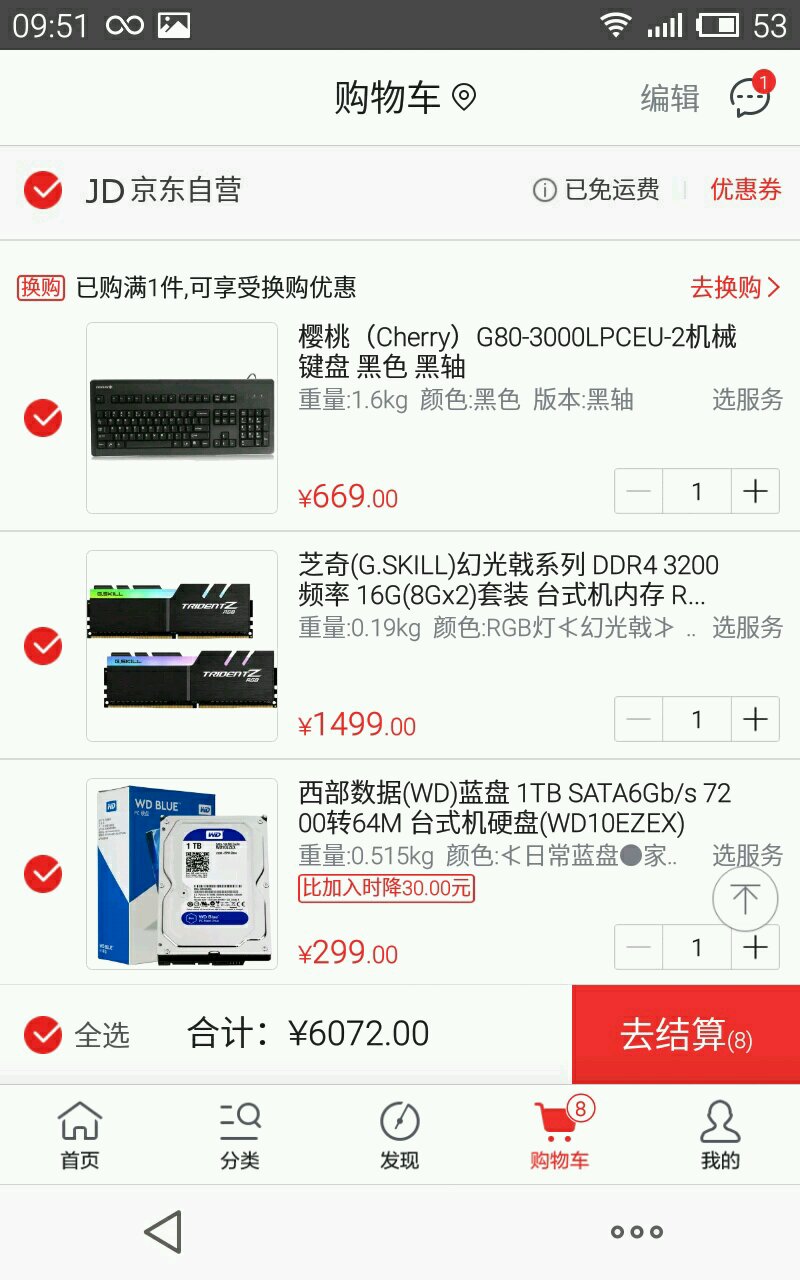The height and width of the screenshot is (1280, 800).
Task: Open the 去换购 offer link
Action: [735, 288]
